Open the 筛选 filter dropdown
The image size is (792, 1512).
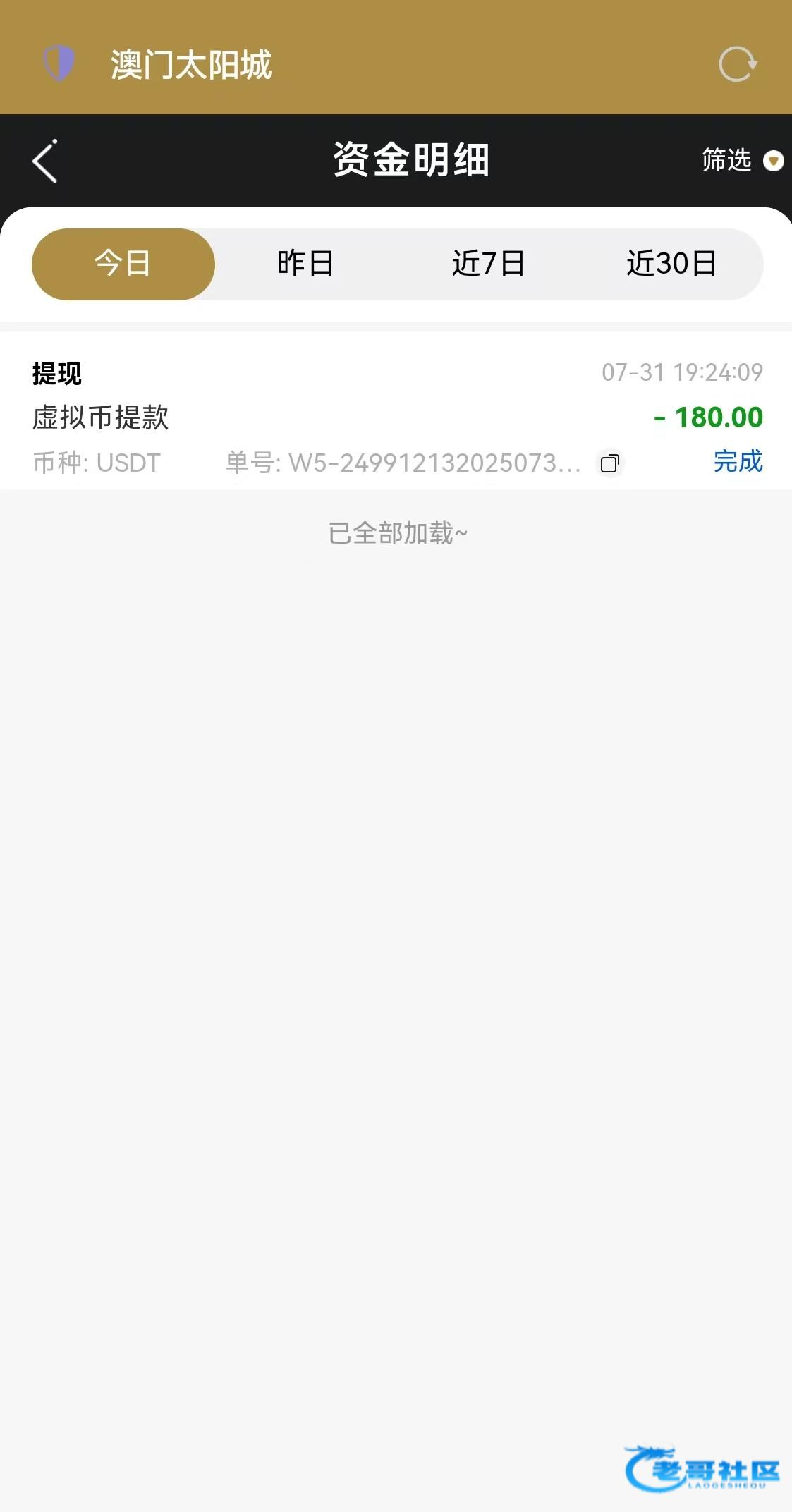click(x=742, y=161)
